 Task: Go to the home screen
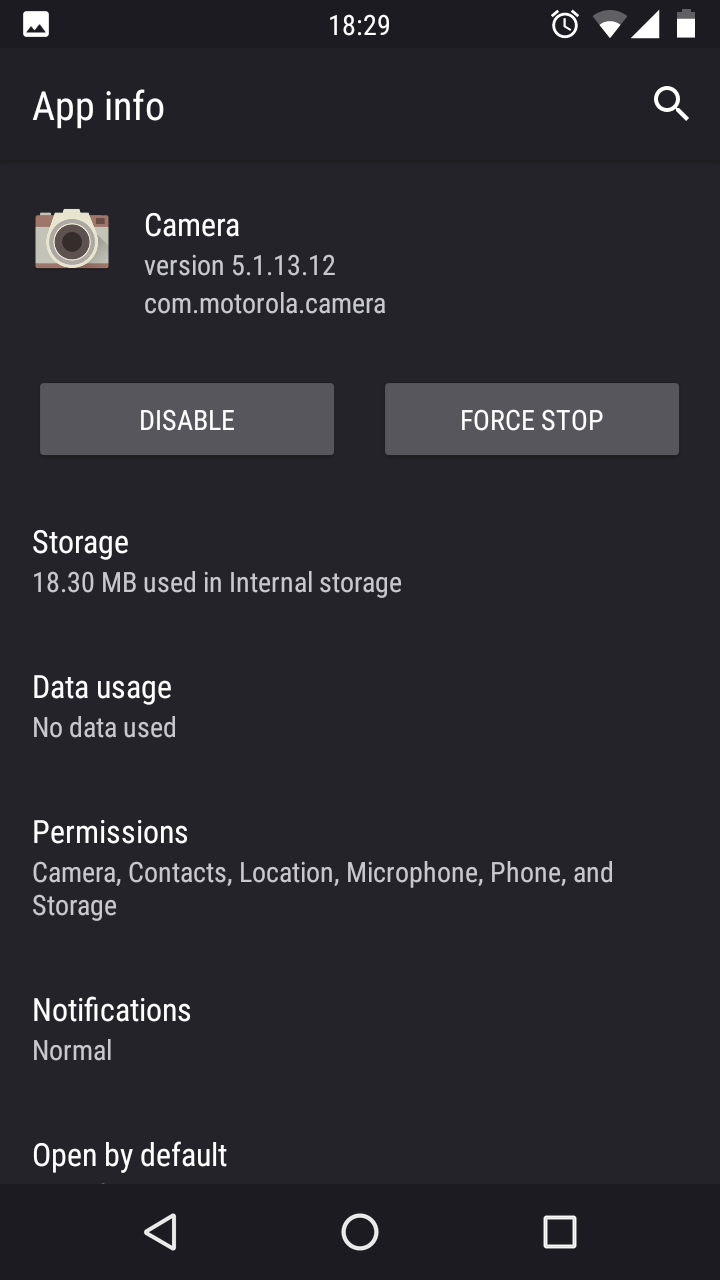point(360,1232)
